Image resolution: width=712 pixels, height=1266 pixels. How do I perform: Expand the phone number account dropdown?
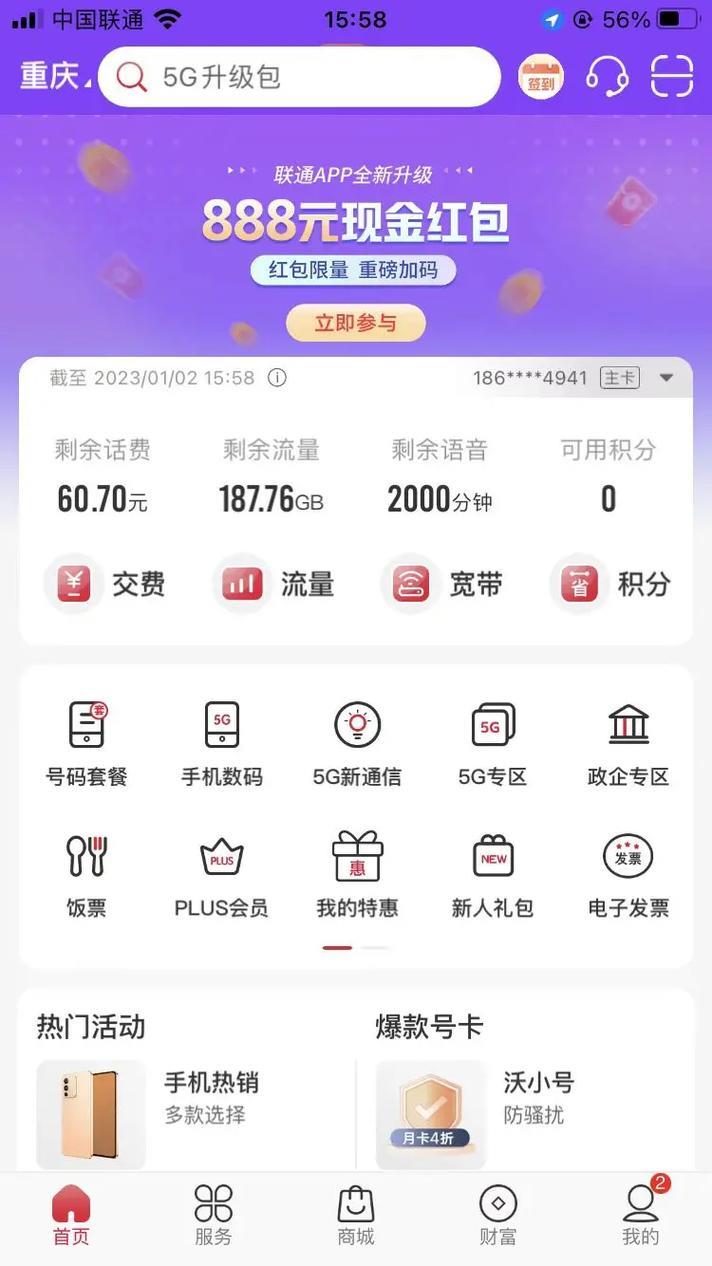667,378
